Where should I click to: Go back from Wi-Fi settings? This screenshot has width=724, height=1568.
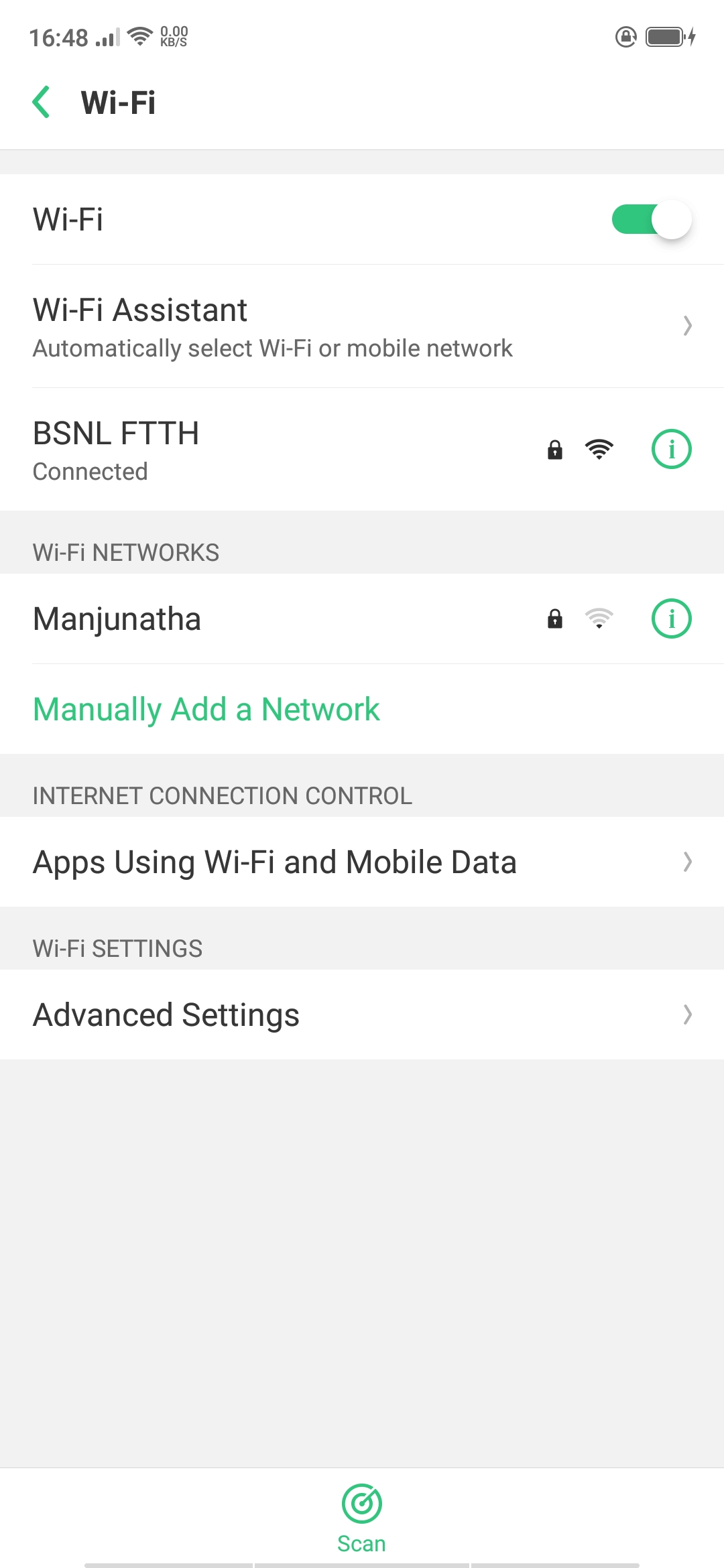[x=42, y=103]
